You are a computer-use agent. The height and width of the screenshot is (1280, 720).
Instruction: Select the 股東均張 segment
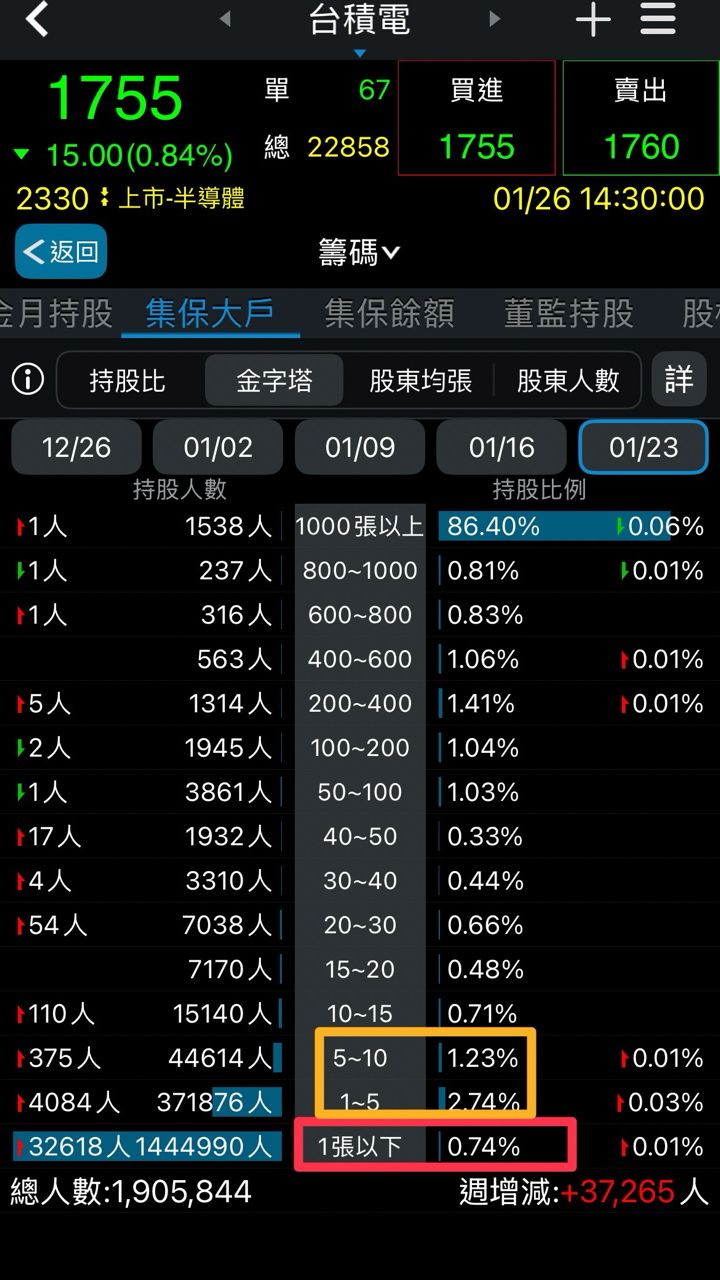(420, 381)
